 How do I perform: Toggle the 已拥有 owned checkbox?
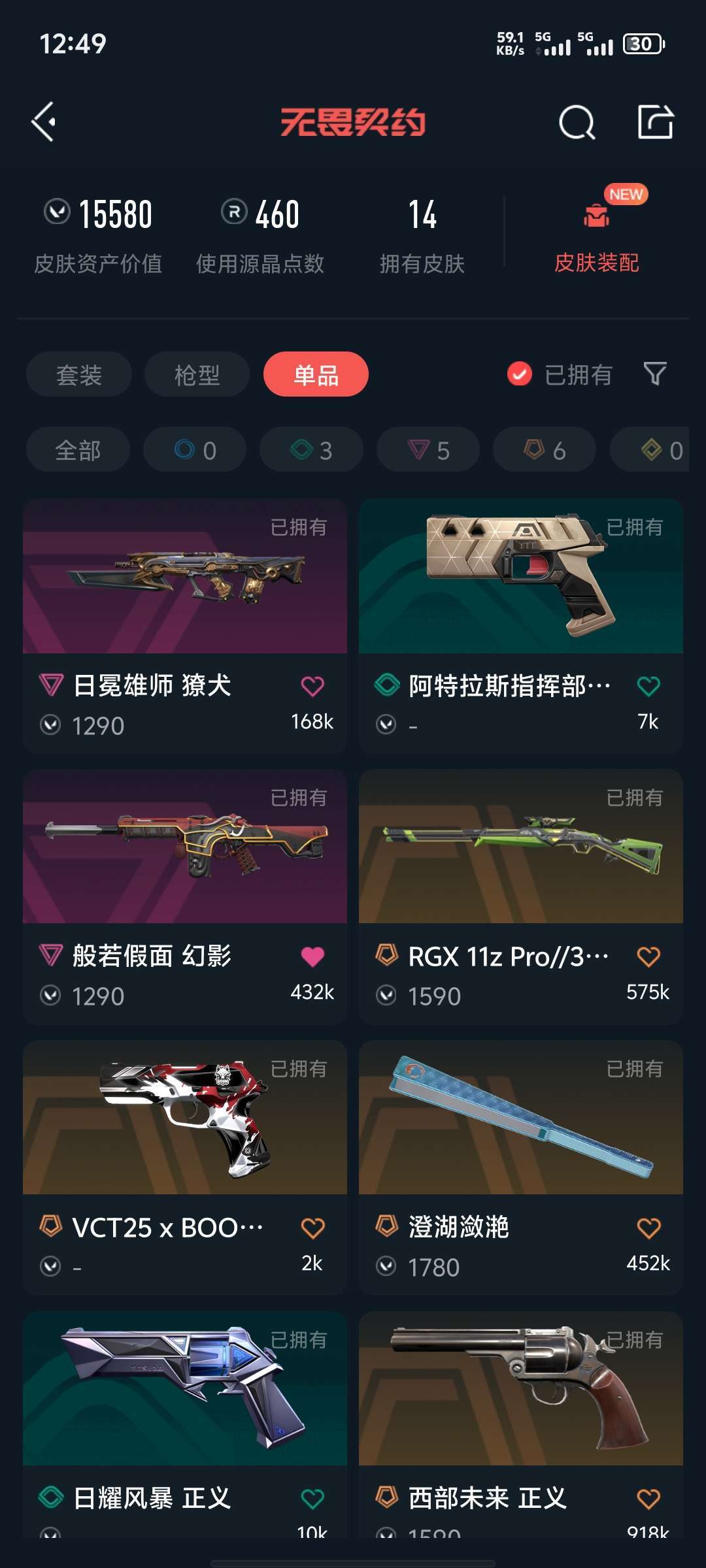click(520, 374)
